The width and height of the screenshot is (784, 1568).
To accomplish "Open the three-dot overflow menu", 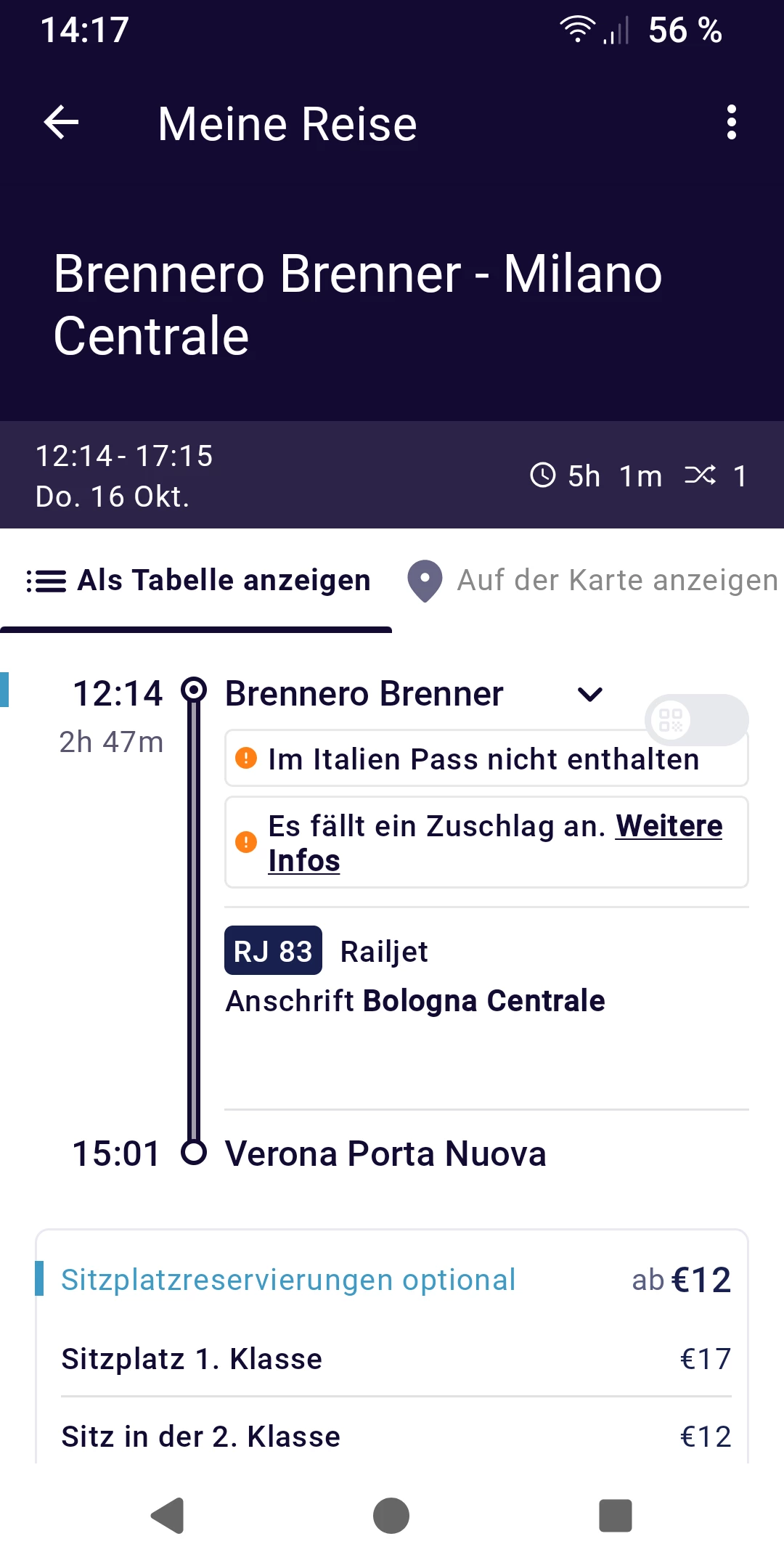I will click(x=731, y=122).
